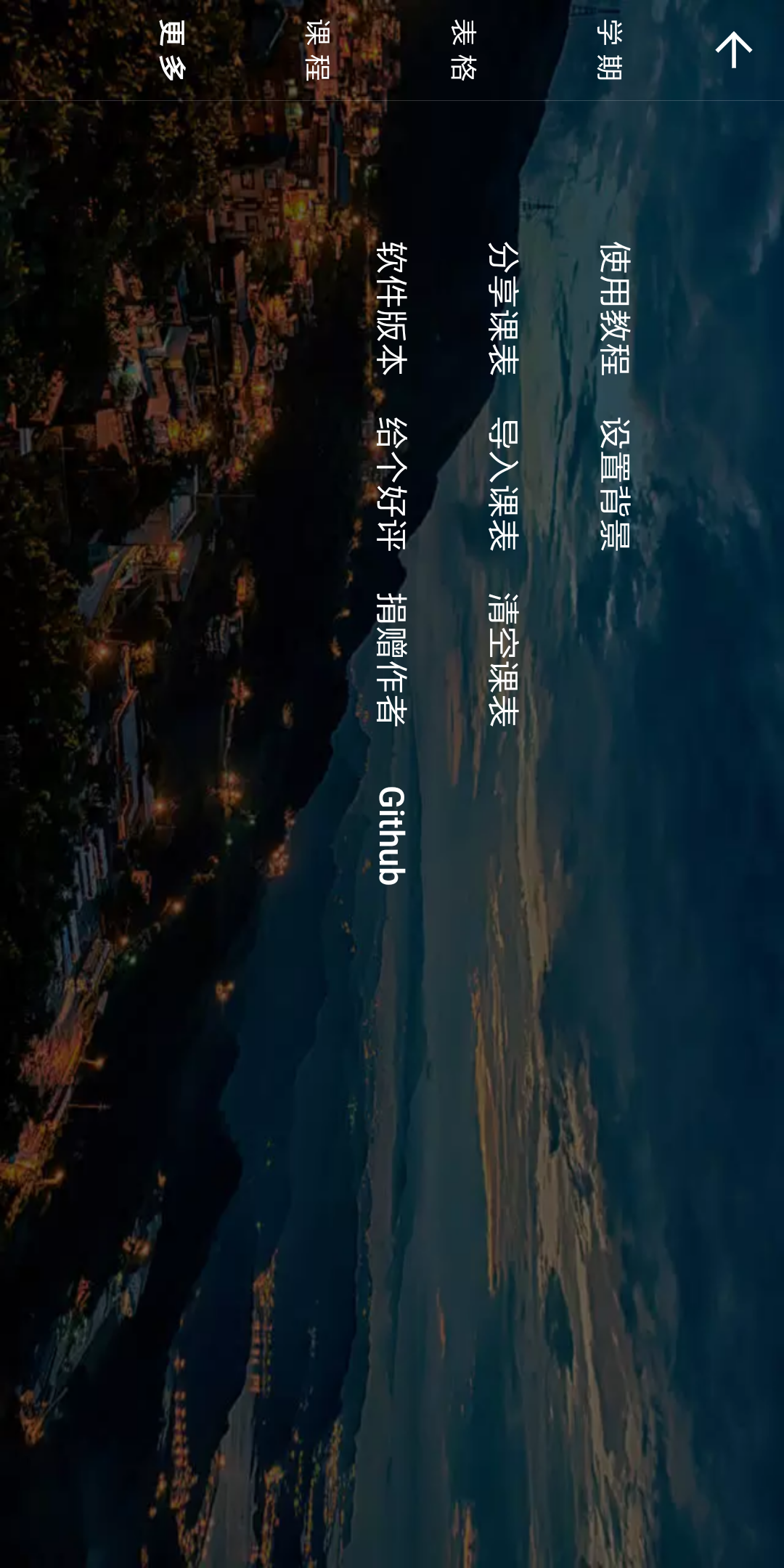Open the Github link

click(391, 835)
